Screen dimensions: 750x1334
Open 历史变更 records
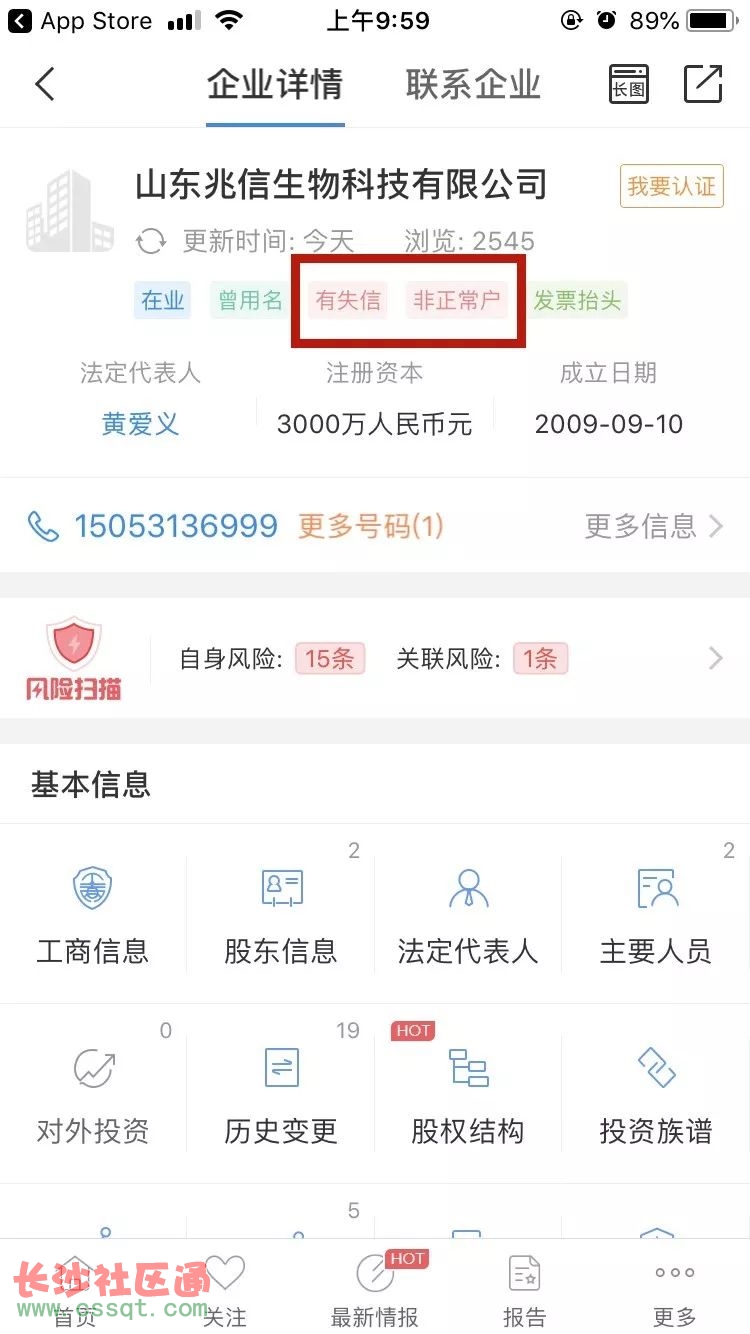click(x=281, y=1095)
